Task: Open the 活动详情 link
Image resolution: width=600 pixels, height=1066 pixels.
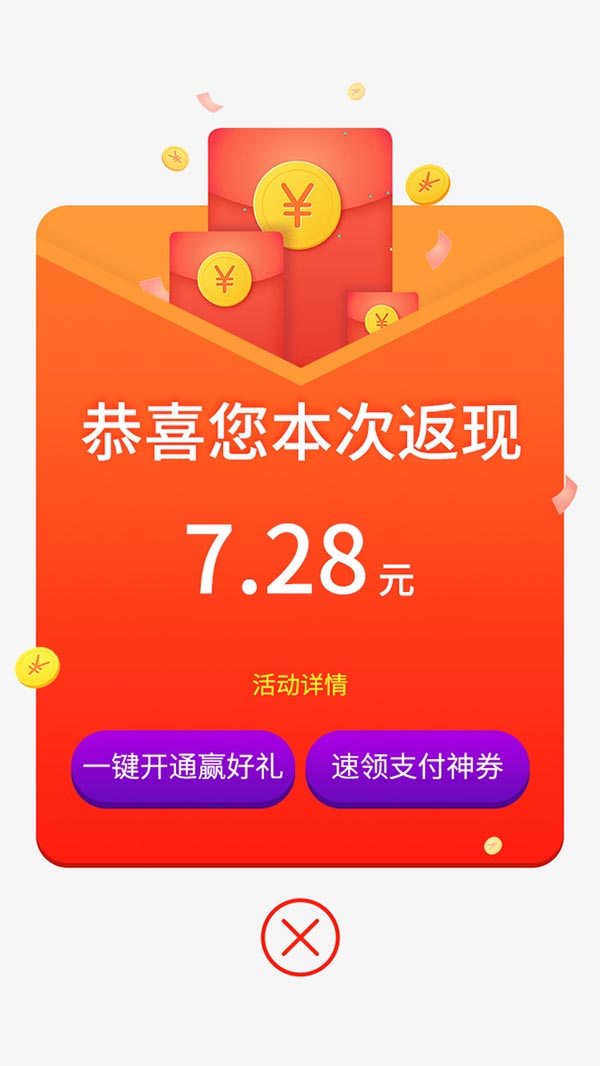Action: click(x=300, y=686)
